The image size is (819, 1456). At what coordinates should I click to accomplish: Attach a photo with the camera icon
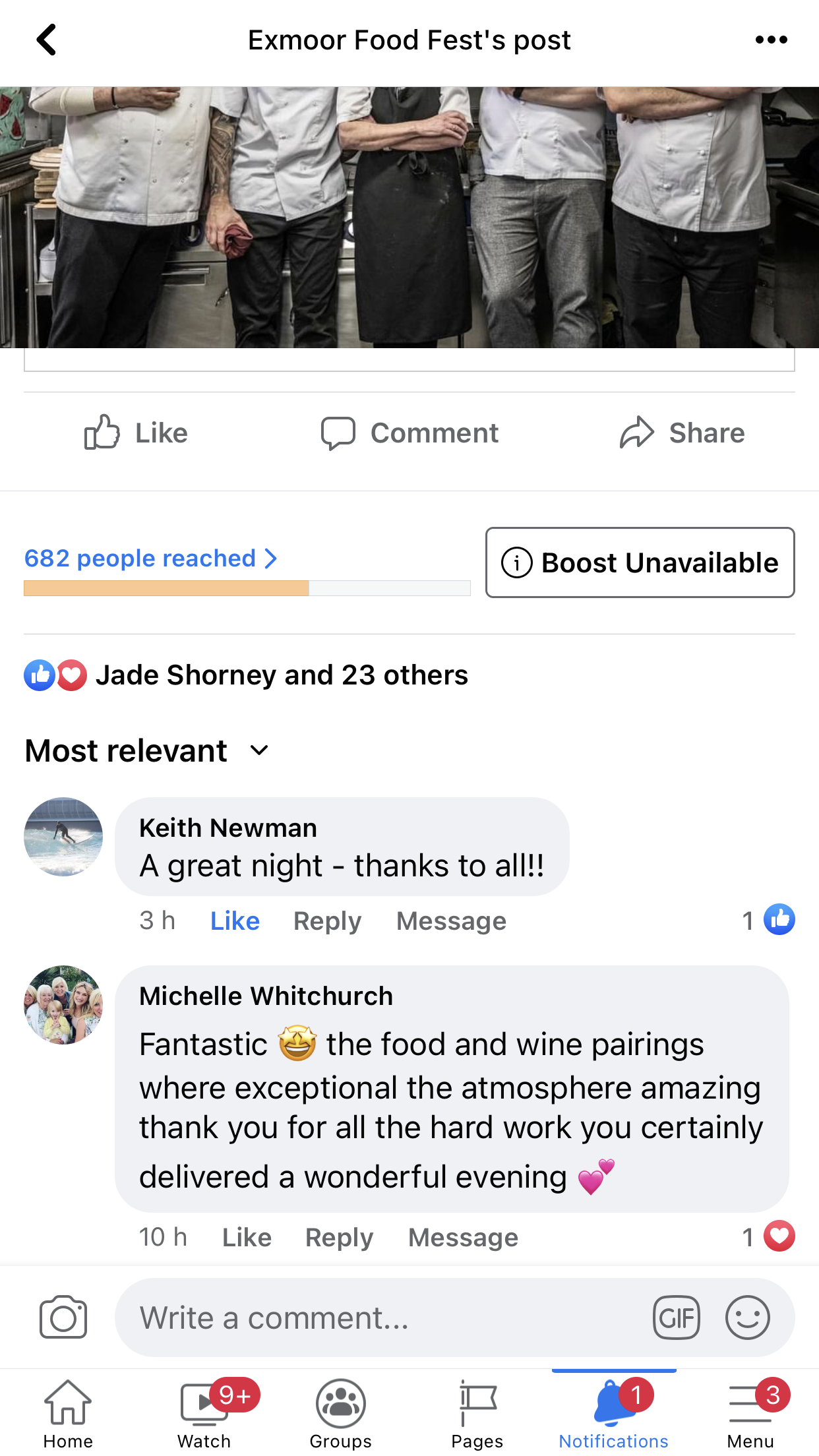pos(63,1318)
